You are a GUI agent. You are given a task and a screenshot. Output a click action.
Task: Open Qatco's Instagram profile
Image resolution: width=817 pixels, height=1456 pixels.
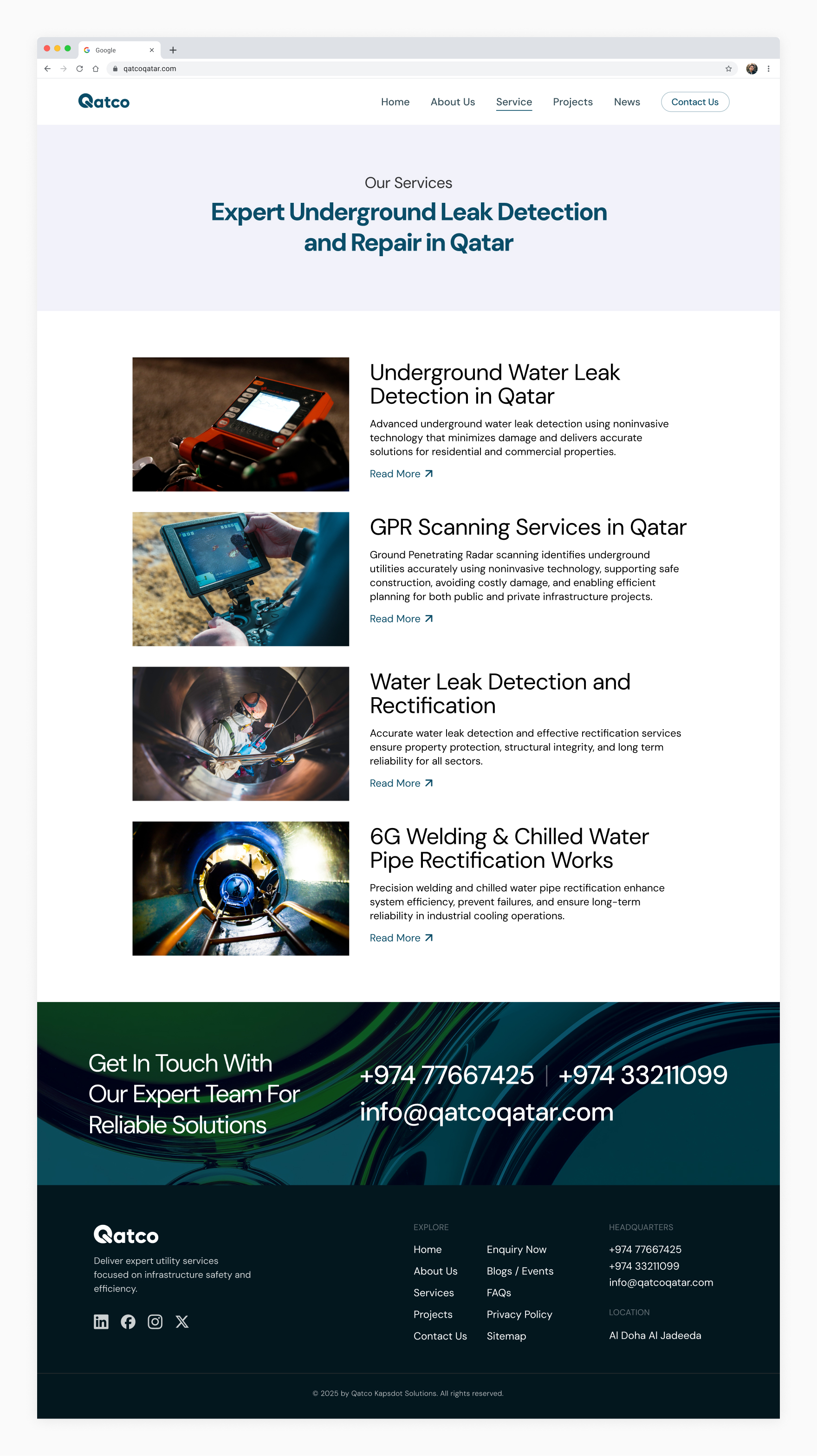(x=155, y=1321)
